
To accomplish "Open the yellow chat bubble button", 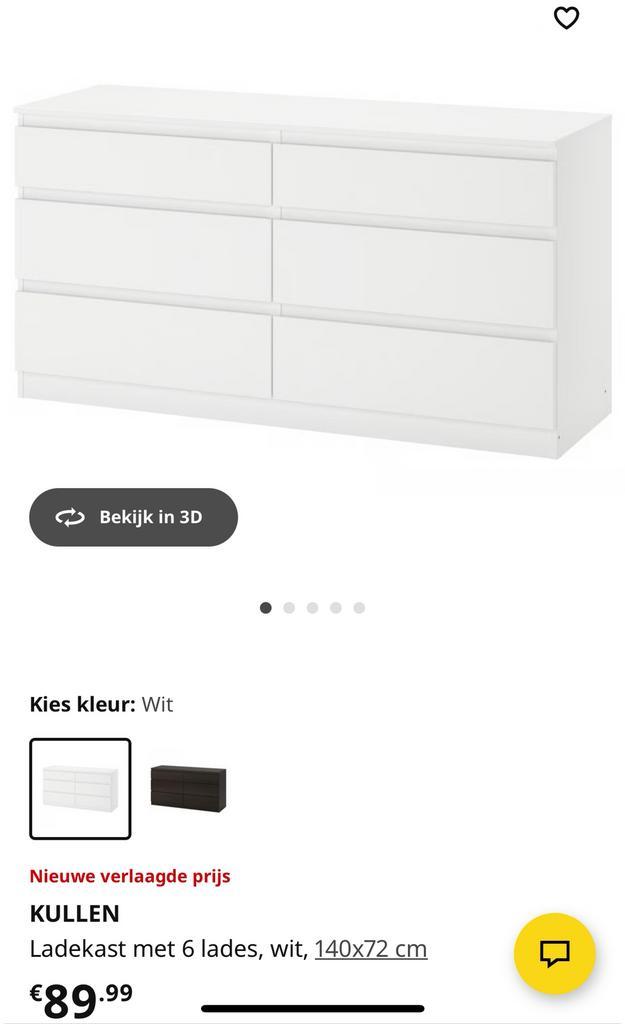I will point(554,953).
